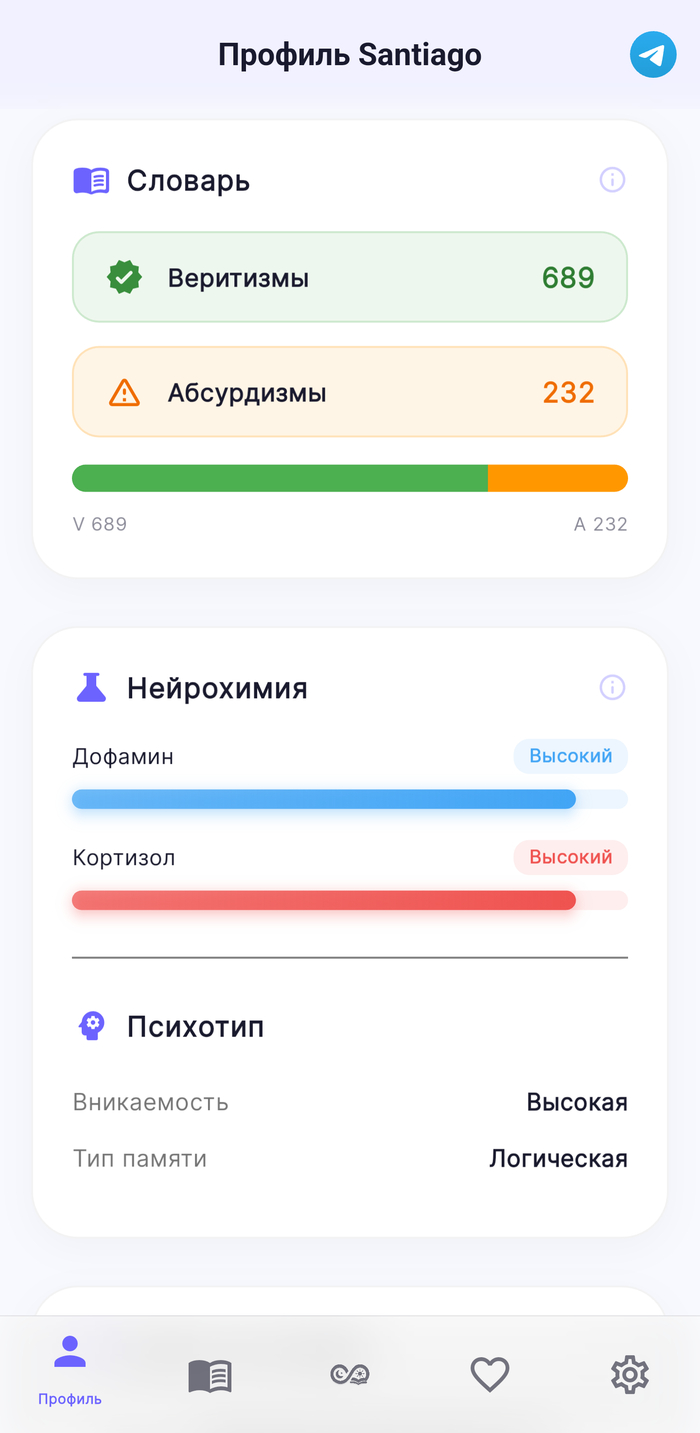Go to the heart favorites tab

tap(490, 1375)
